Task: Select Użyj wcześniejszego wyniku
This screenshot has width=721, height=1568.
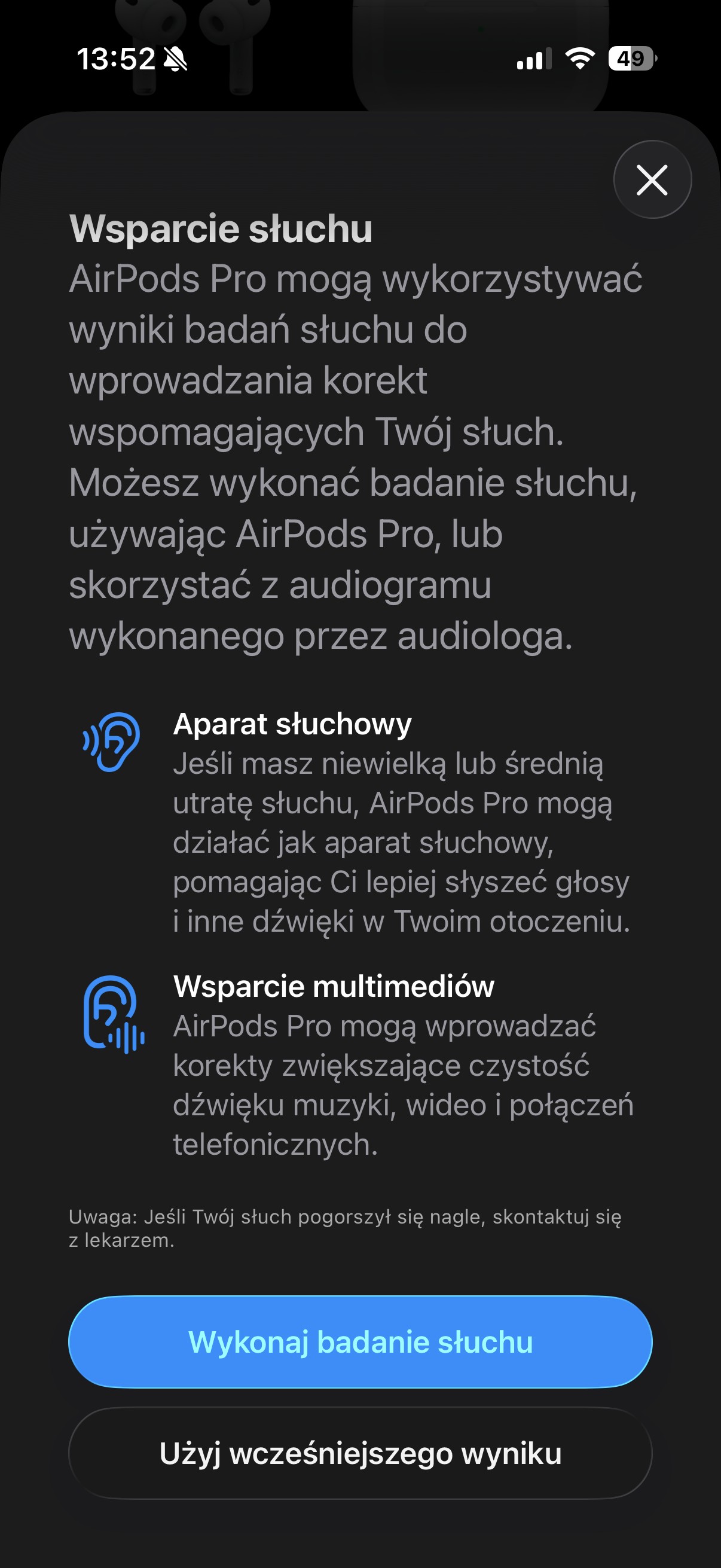Action: (360, 1454)
